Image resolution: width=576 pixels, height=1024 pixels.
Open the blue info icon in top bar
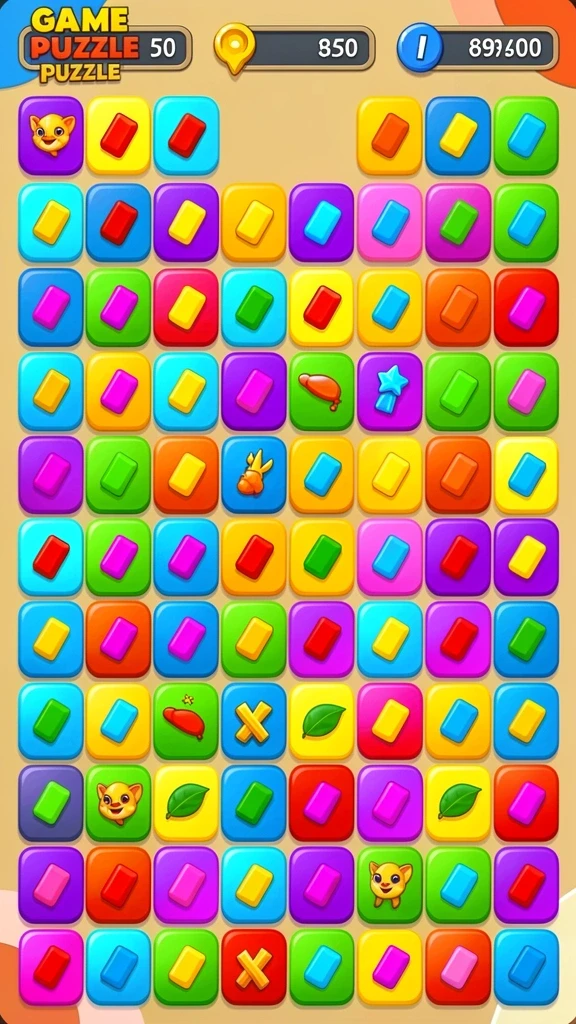421,47
